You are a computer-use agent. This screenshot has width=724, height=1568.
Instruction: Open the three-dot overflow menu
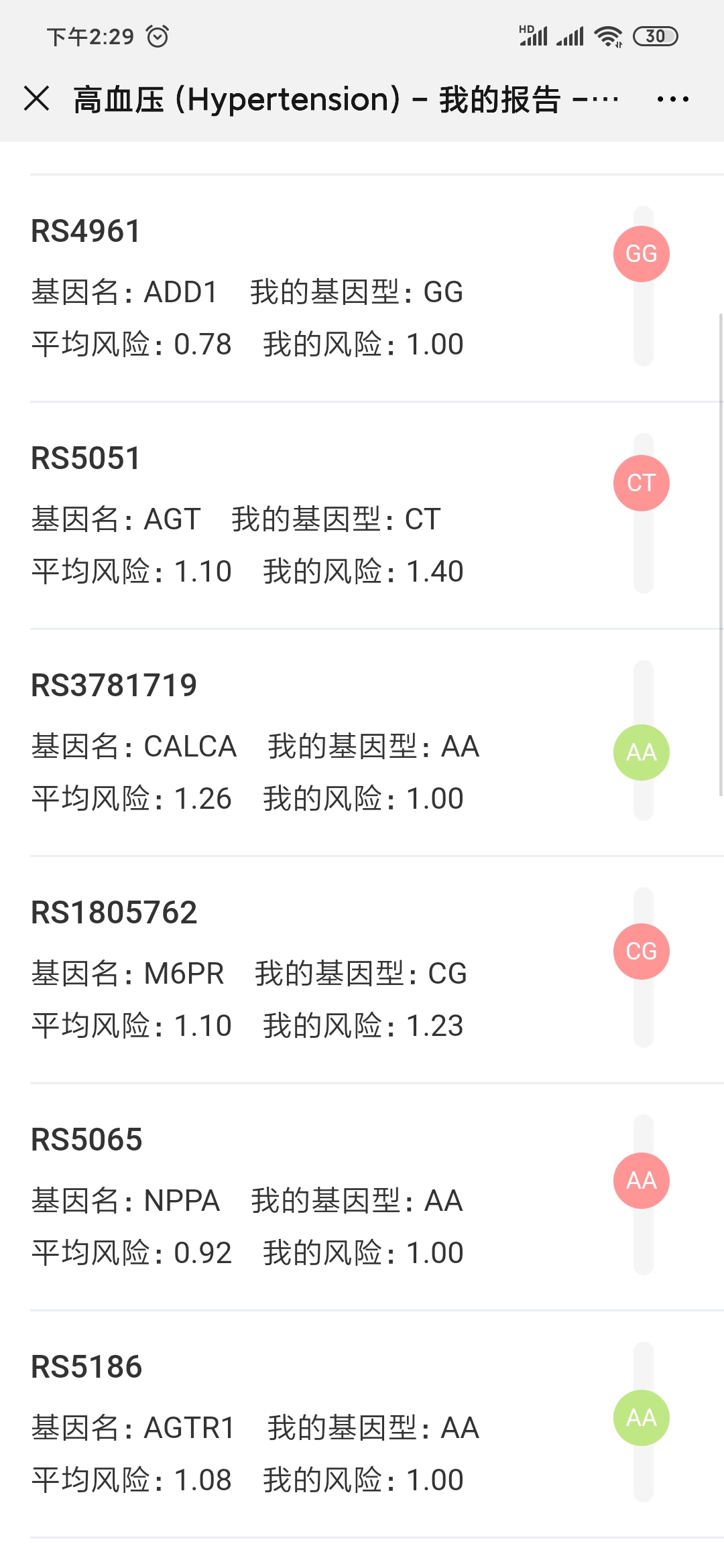click(x=672, y=100)
